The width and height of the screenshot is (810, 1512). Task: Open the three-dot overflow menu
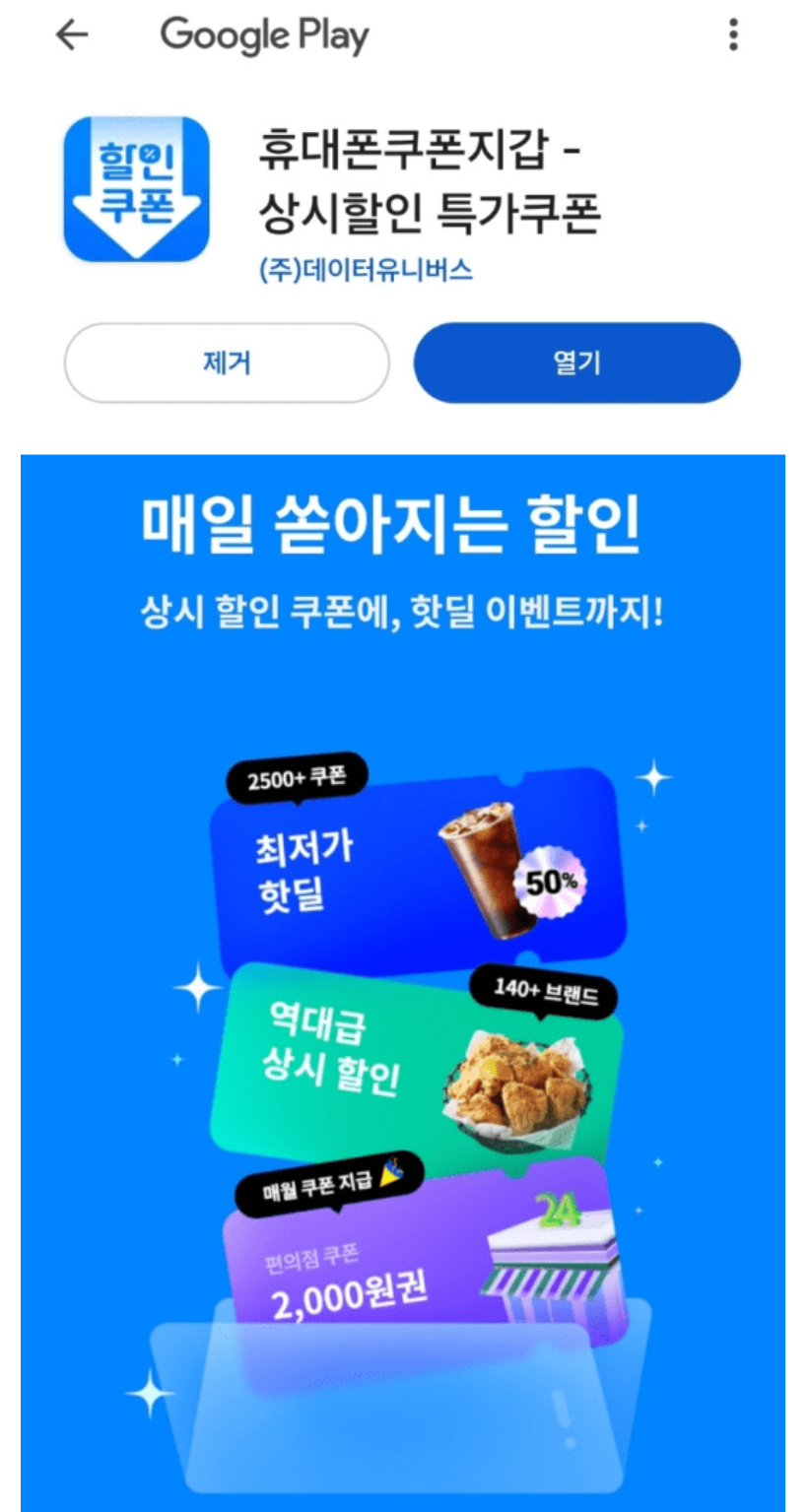[x=733, y=35]
